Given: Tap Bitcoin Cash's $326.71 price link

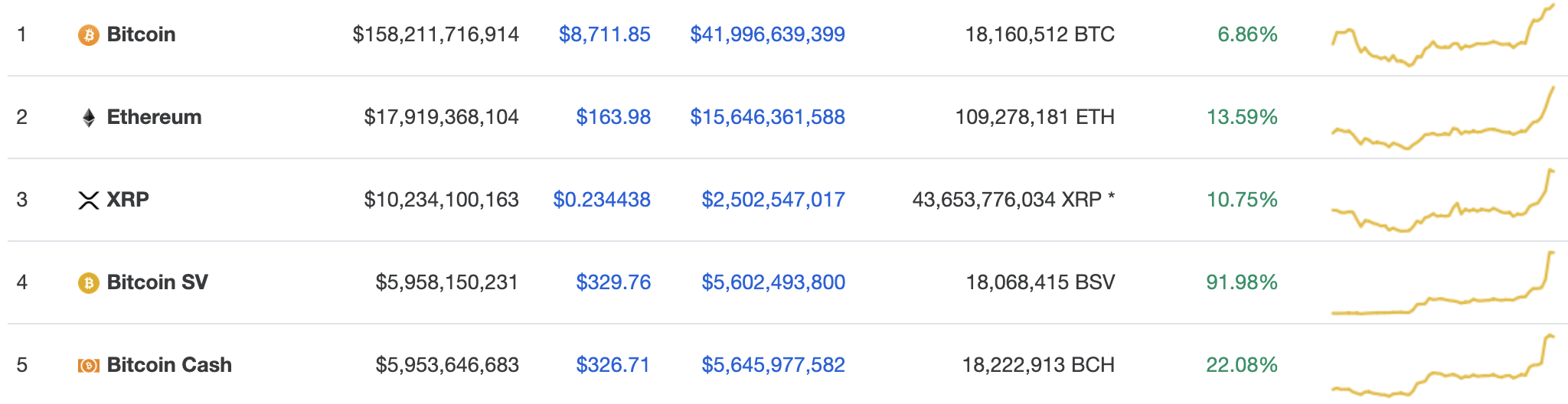Looking at the screenshot, I should click(612, 365).
